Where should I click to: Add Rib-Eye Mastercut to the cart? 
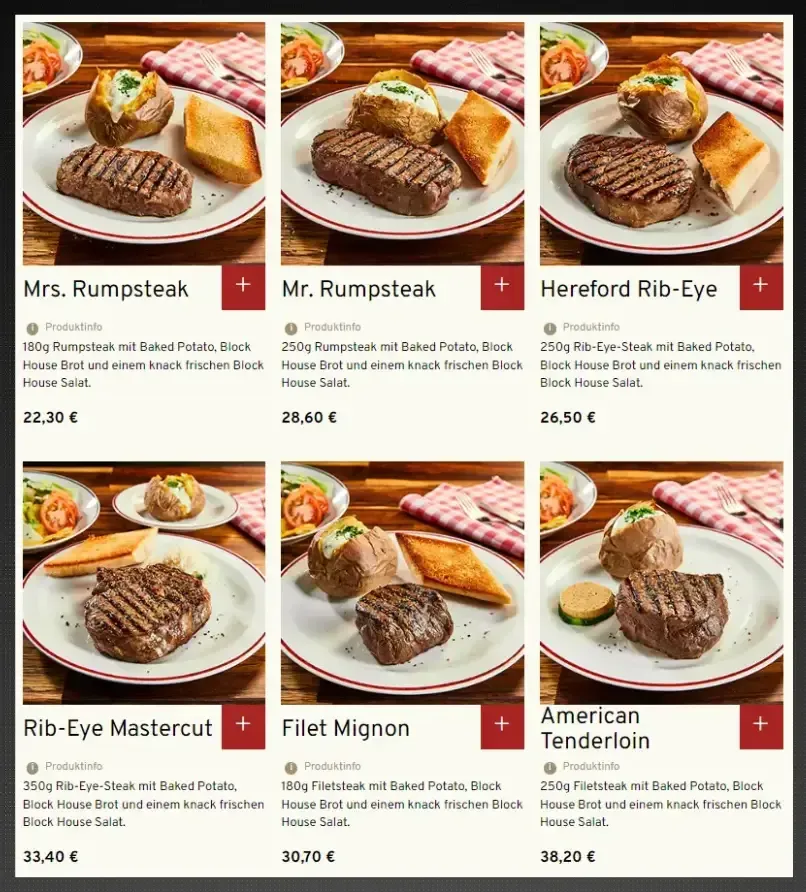point(243,726)
